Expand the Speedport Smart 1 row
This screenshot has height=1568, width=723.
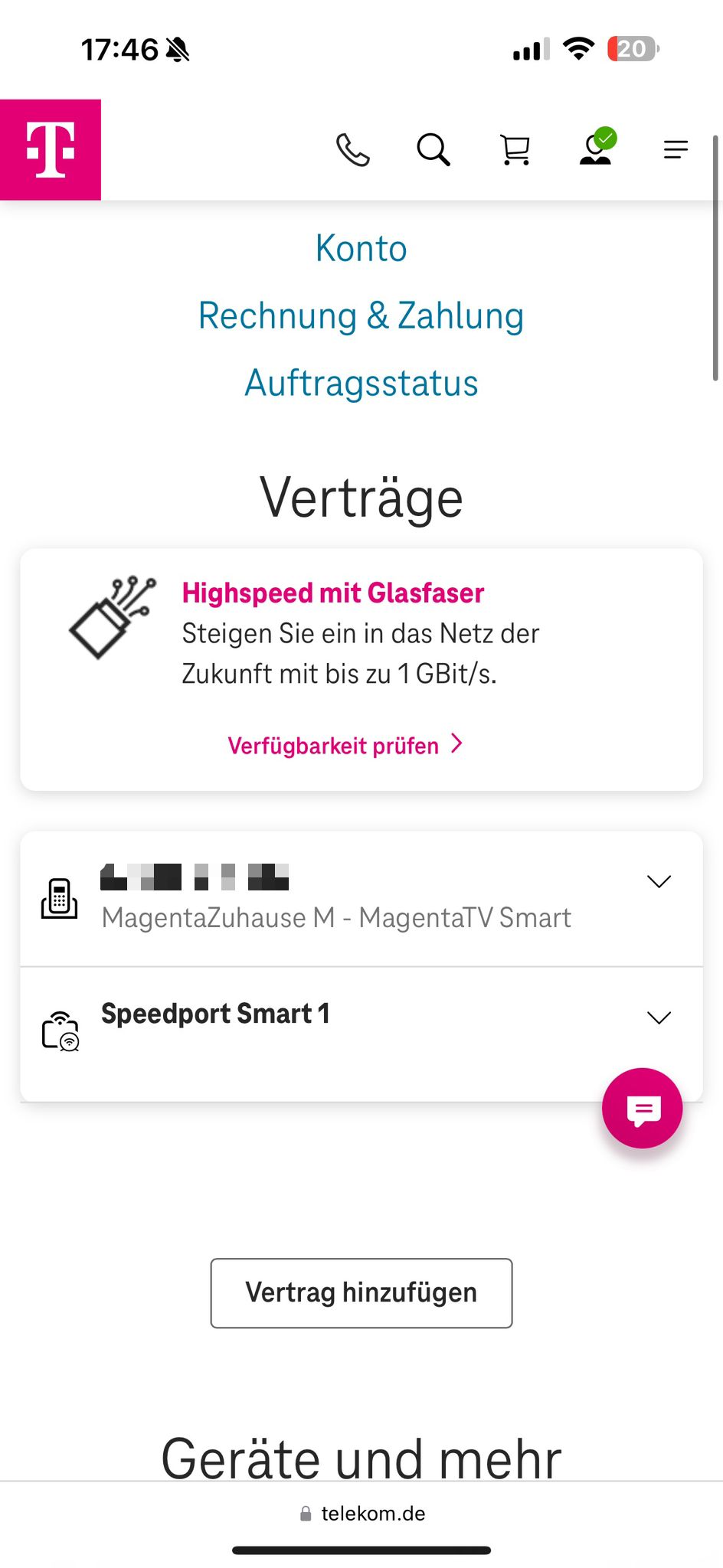pos(659,1018)
